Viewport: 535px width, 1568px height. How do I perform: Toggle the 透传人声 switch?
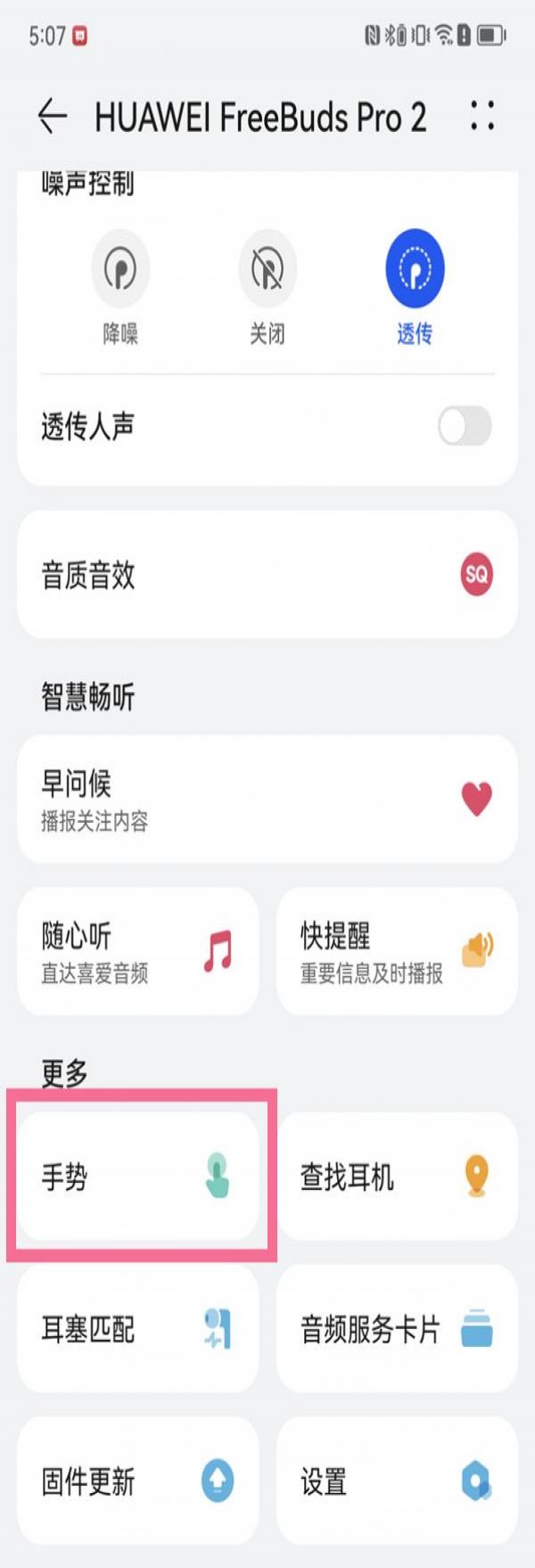465,426
